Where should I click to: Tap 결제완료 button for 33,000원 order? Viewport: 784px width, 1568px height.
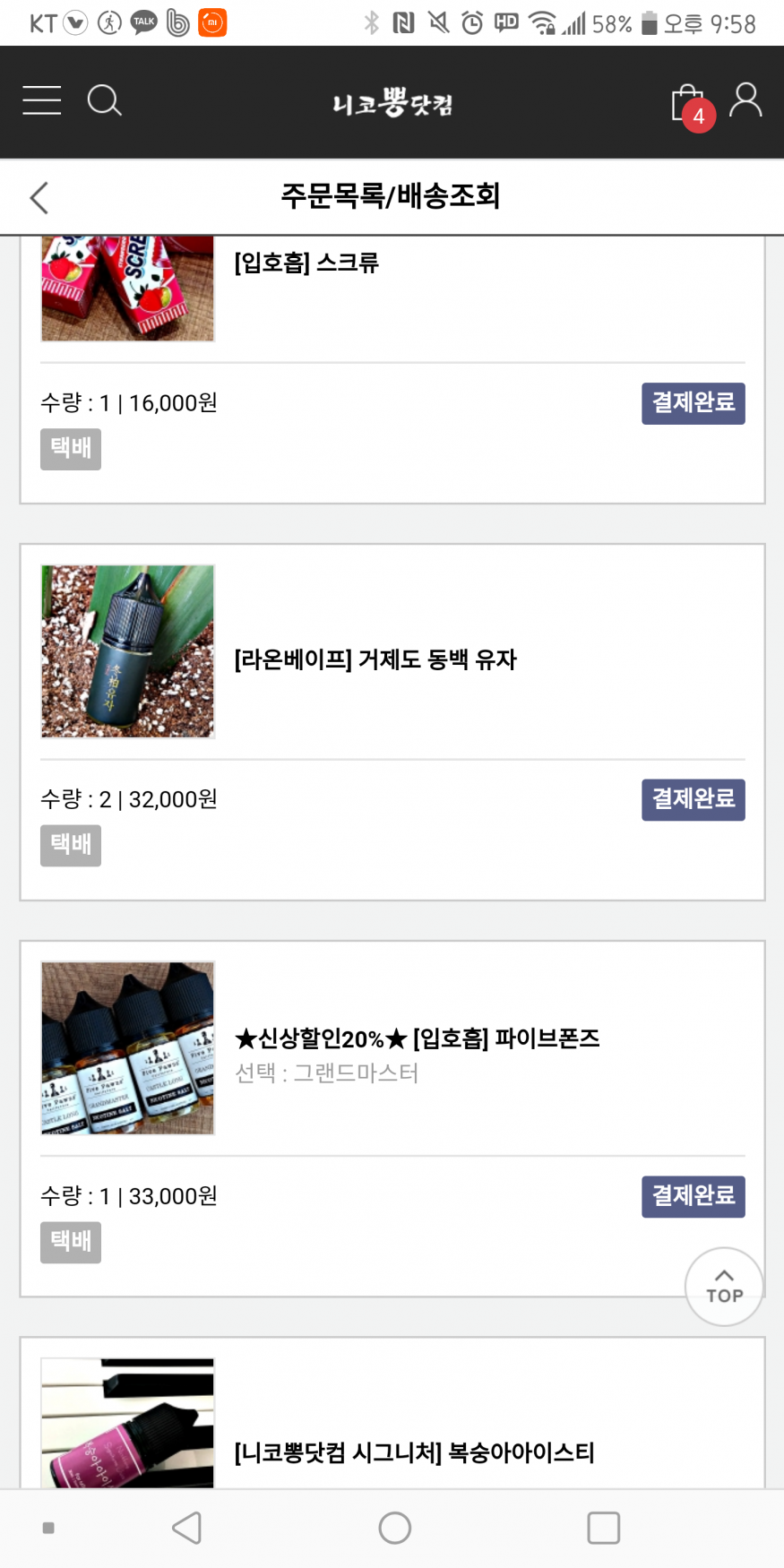693,1196
